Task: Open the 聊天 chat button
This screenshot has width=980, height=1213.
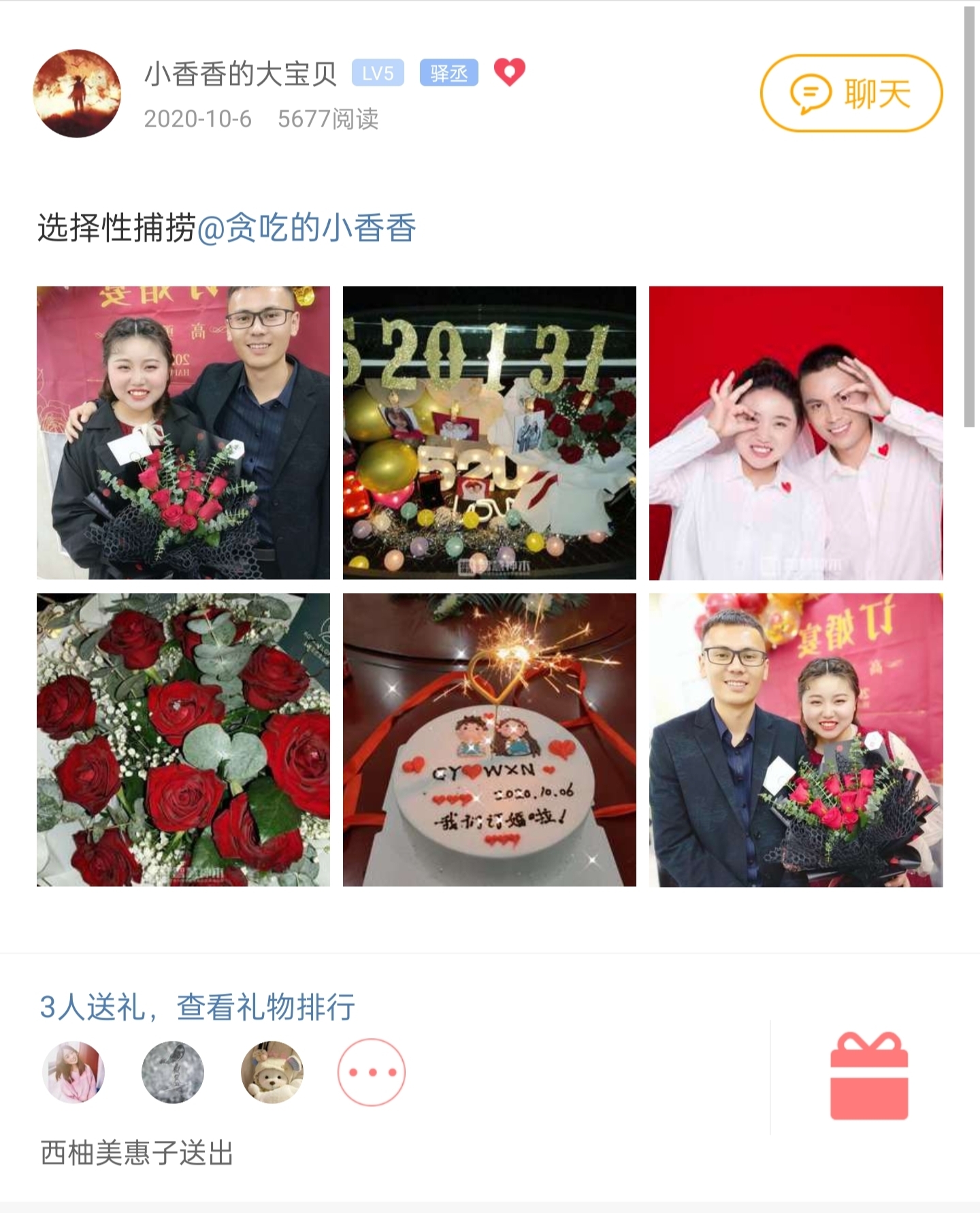Action: point(851,93)
